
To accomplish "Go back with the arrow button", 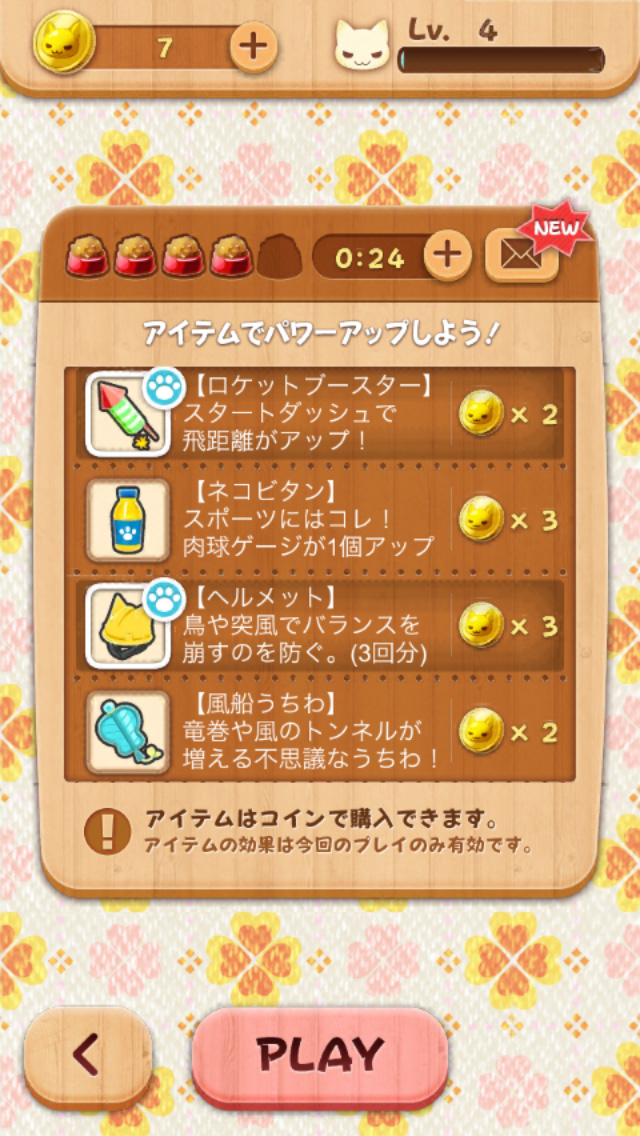I will (x=88, y=1053).
